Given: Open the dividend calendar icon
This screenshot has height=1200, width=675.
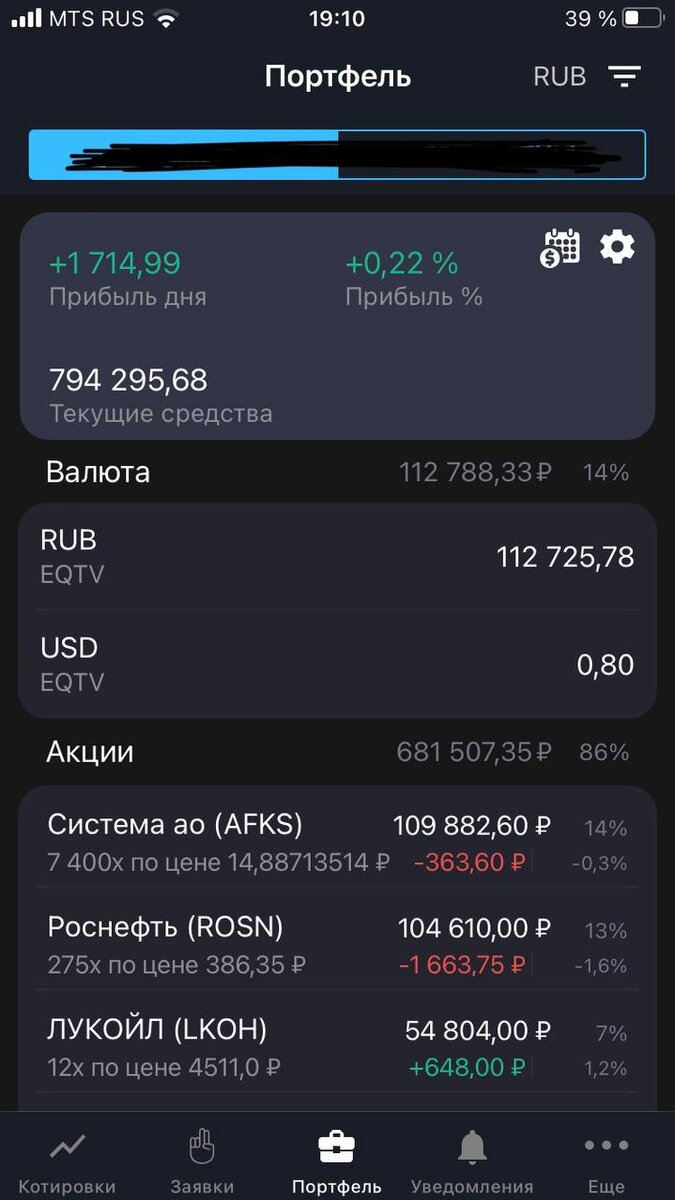Looking at the screenshot, I should pos(561,247).
